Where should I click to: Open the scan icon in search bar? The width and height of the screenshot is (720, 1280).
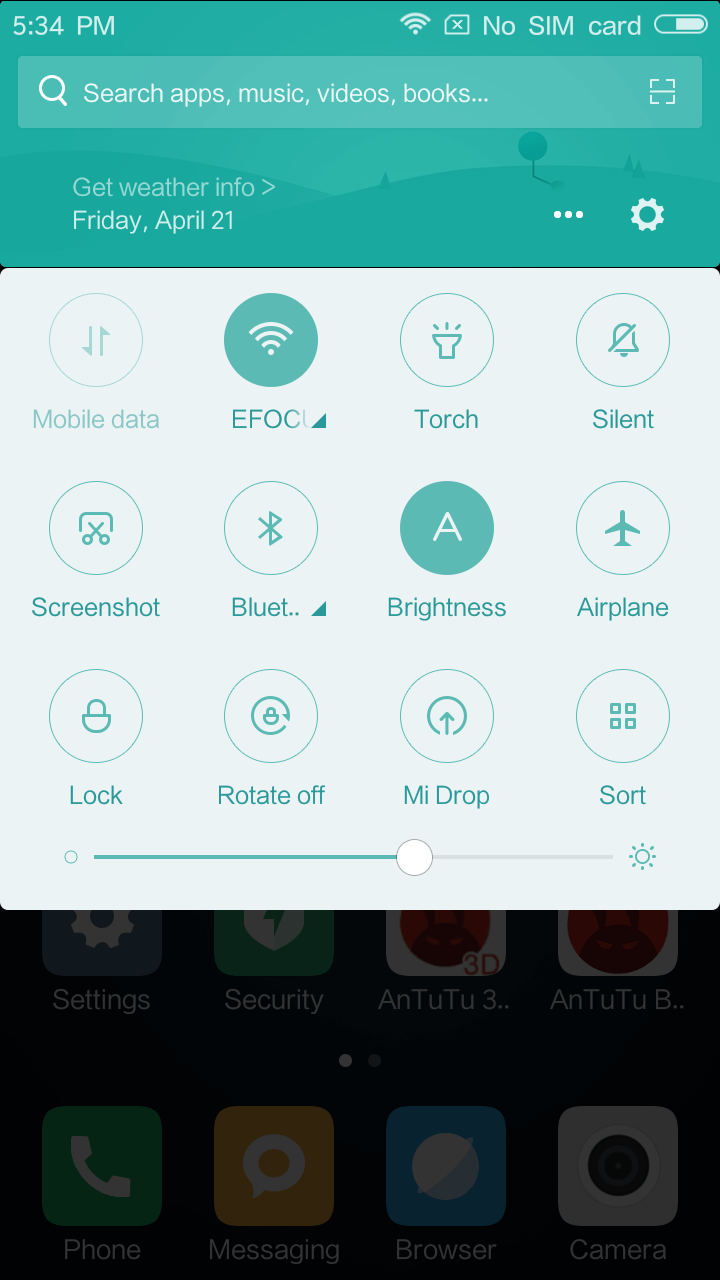click(662, 92)
